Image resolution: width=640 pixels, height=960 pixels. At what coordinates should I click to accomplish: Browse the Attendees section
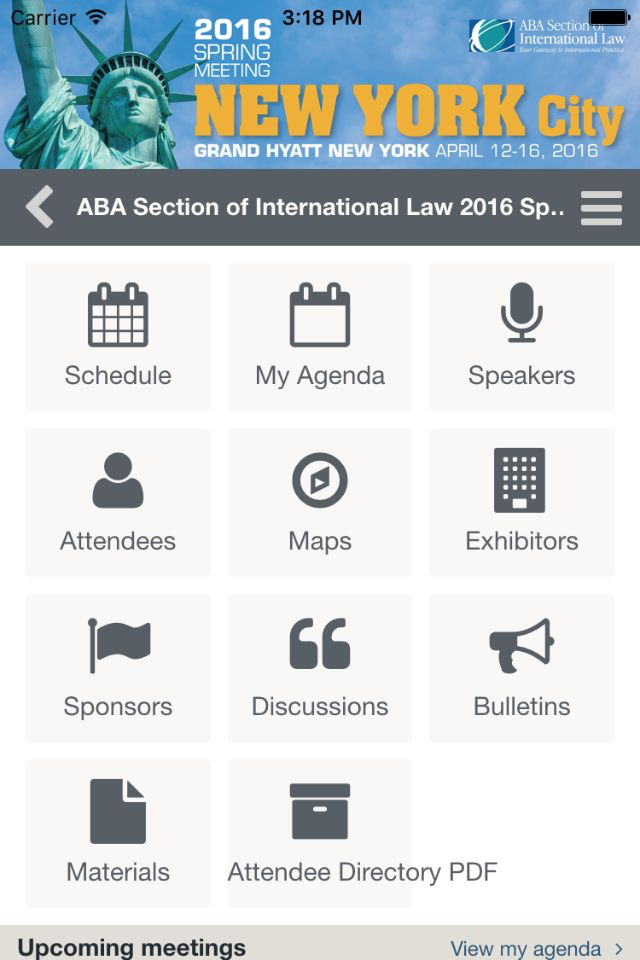coord(118,502)
